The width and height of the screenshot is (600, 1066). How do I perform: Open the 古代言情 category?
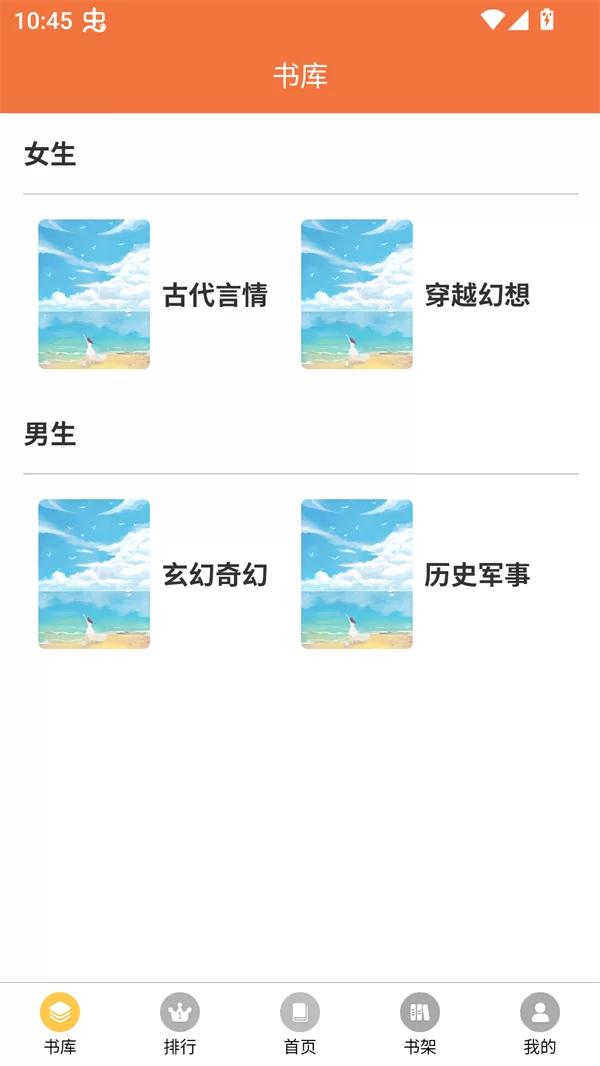point(153,295)
